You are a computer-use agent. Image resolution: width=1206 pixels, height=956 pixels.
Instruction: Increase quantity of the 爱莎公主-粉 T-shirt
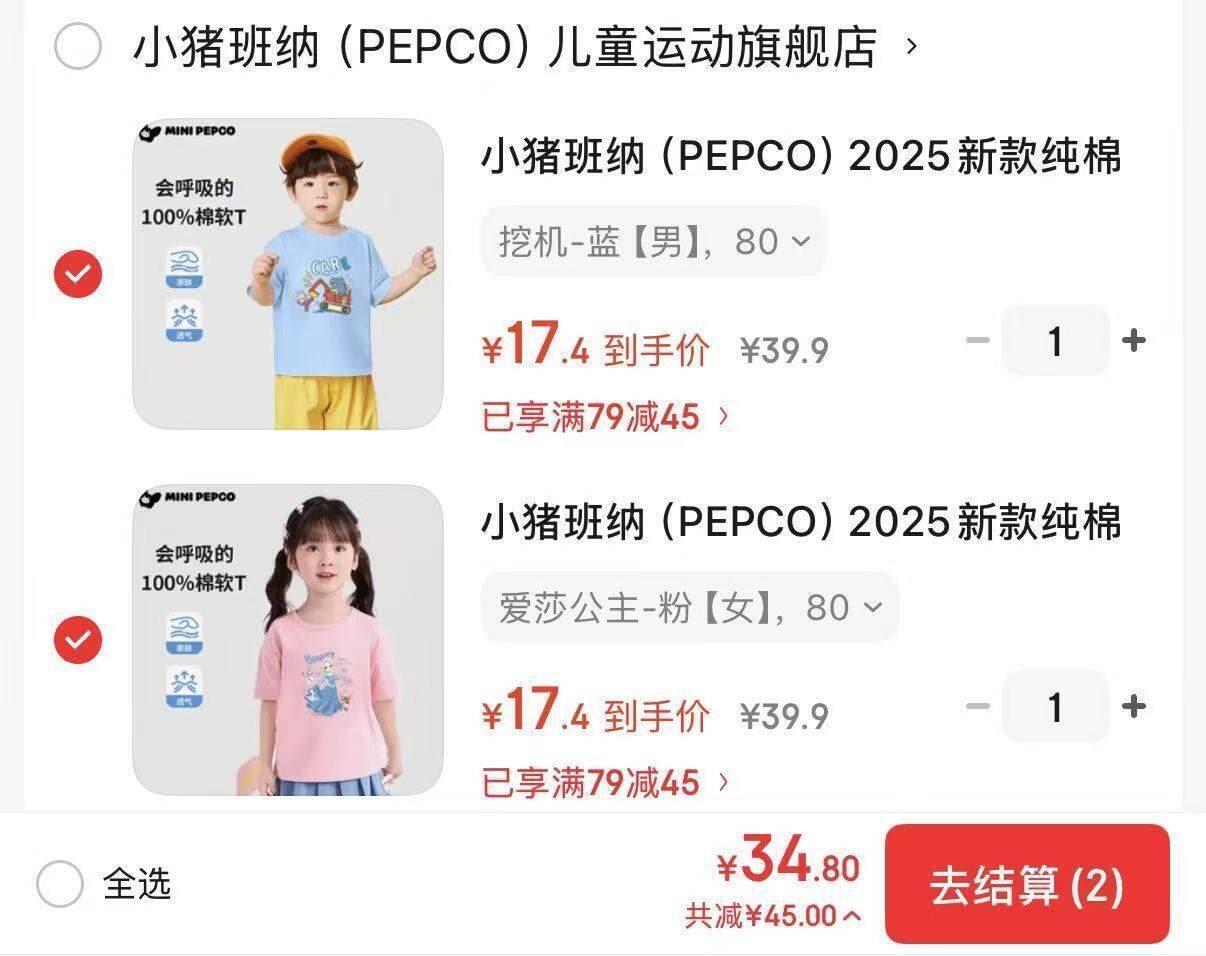1133,707
